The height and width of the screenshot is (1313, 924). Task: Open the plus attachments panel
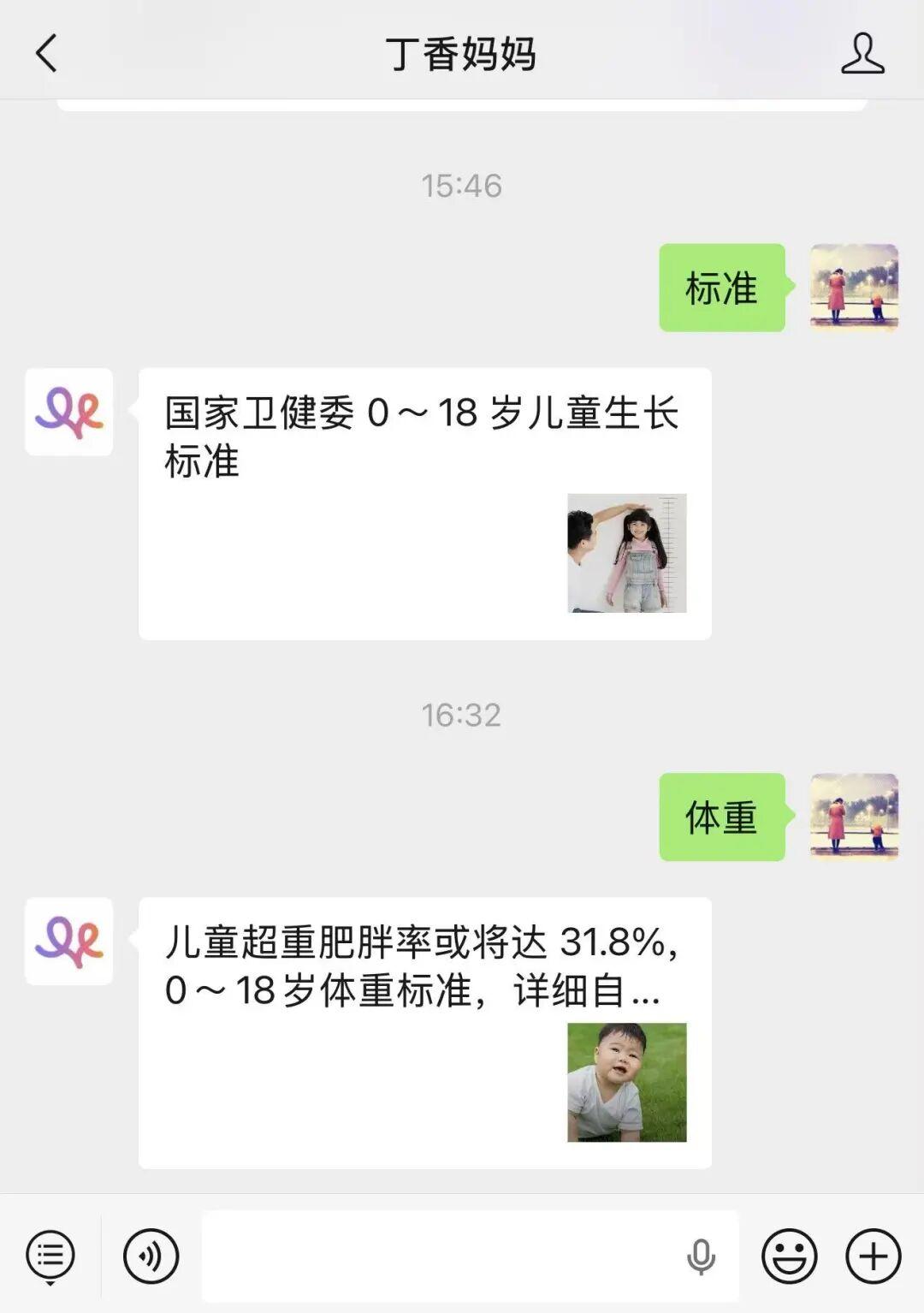(873, 1256)
